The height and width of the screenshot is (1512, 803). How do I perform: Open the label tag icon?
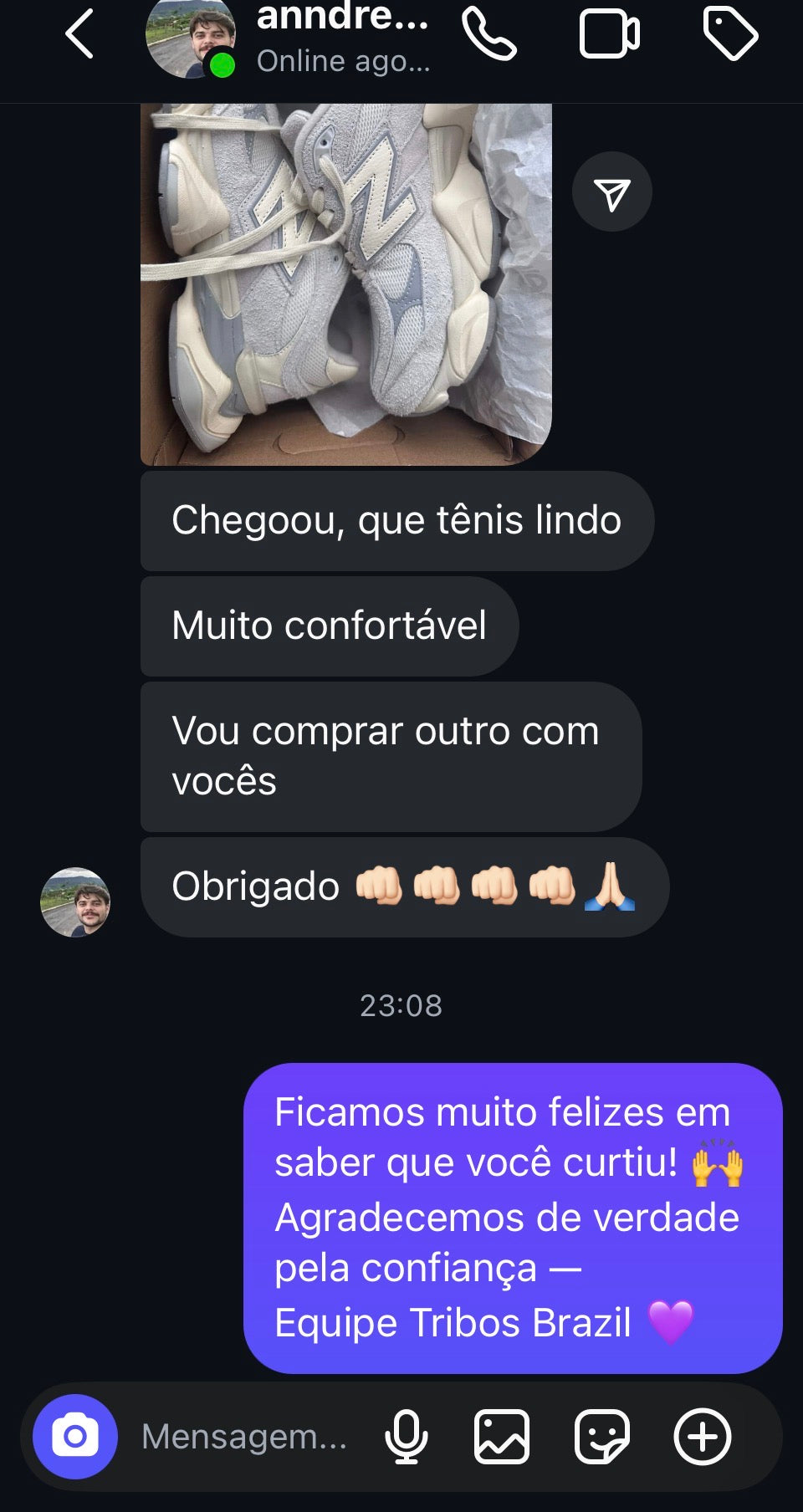point(730,35)
